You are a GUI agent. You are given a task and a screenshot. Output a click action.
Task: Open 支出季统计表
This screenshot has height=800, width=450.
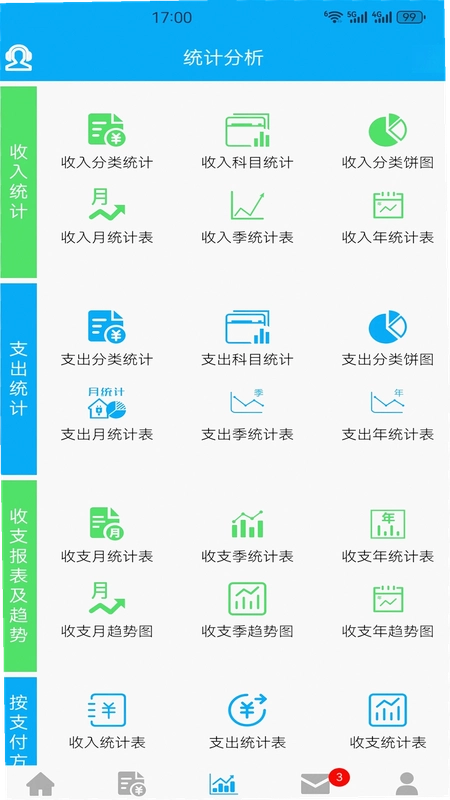tap(247, 414)
